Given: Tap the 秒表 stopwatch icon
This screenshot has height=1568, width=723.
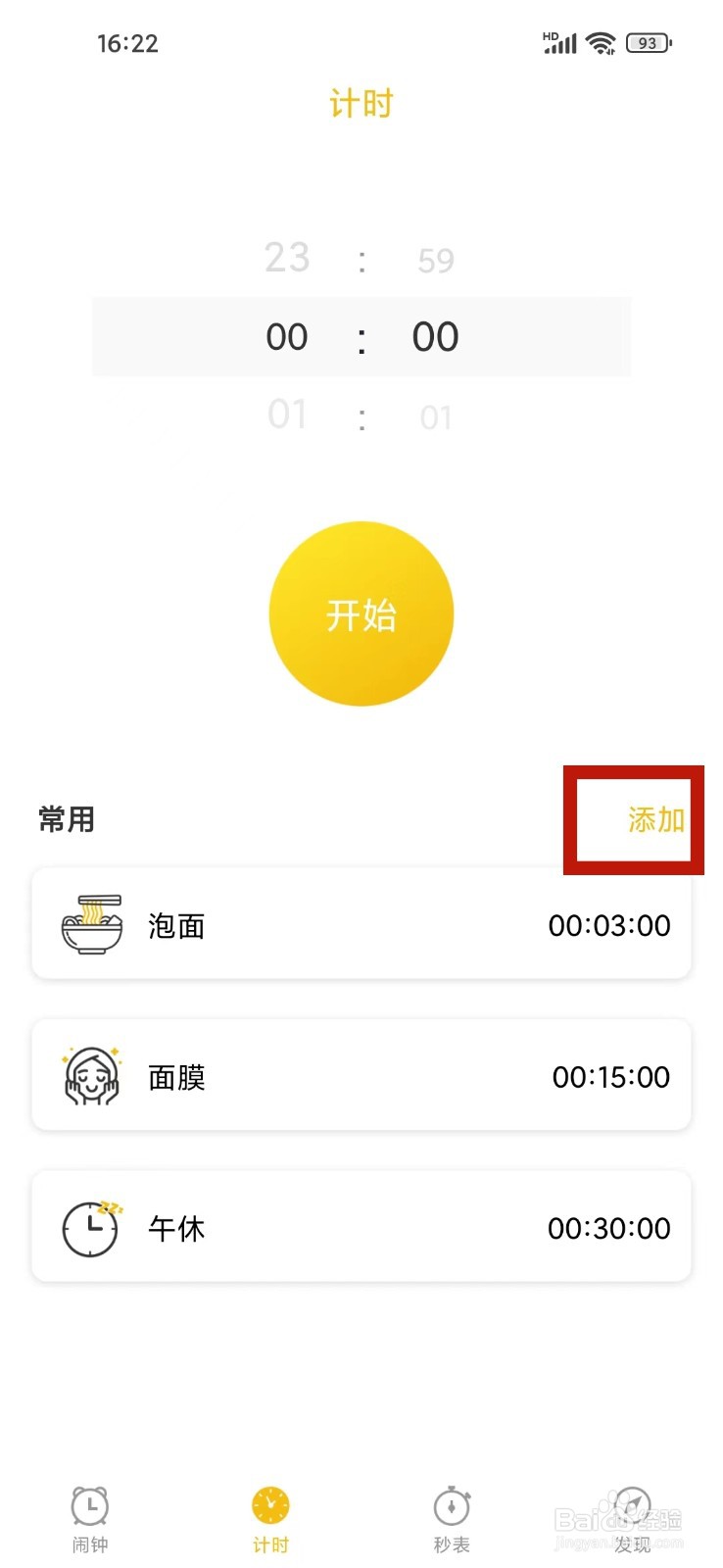Looking at the screenshot, I should pos(450,1506).
